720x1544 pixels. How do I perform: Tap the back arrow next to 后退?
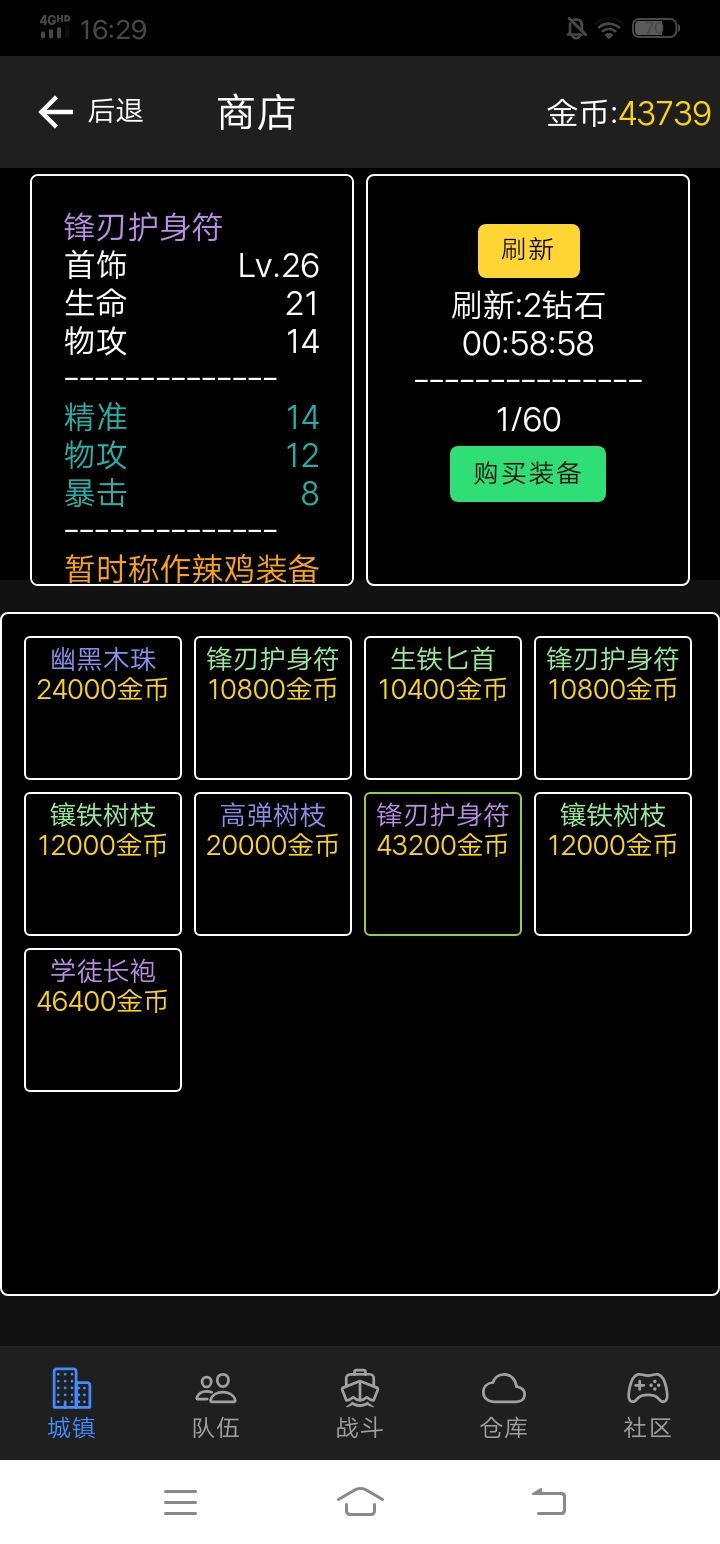[x=54, y=112]
